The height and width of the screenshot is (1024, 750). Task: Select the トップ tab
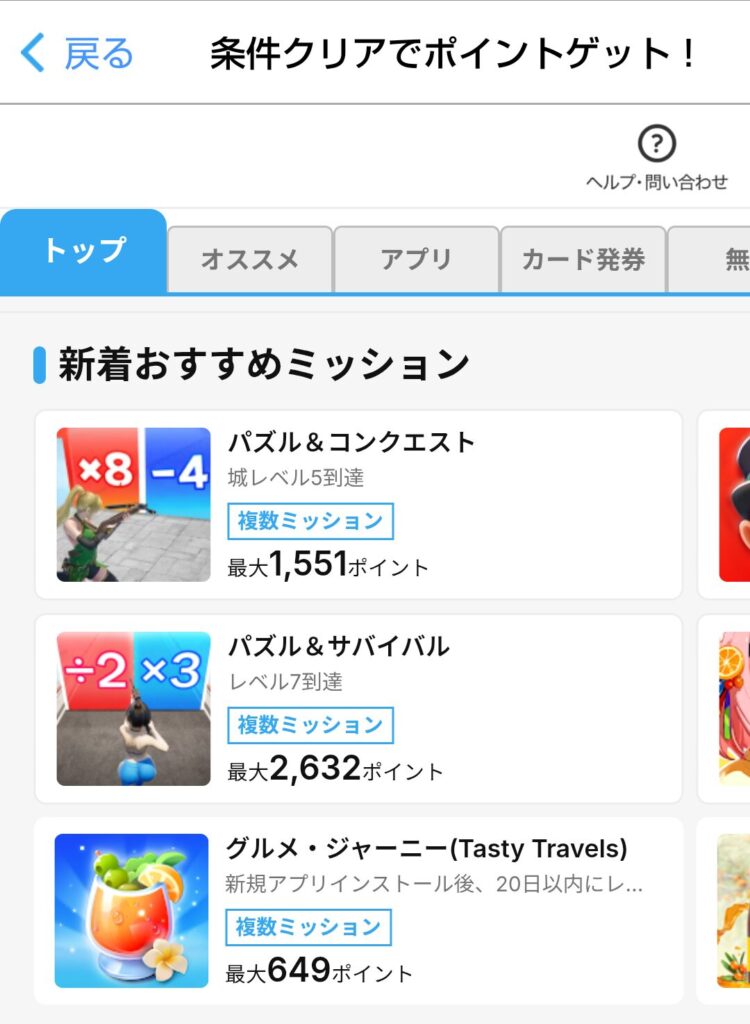pos(84,251)
